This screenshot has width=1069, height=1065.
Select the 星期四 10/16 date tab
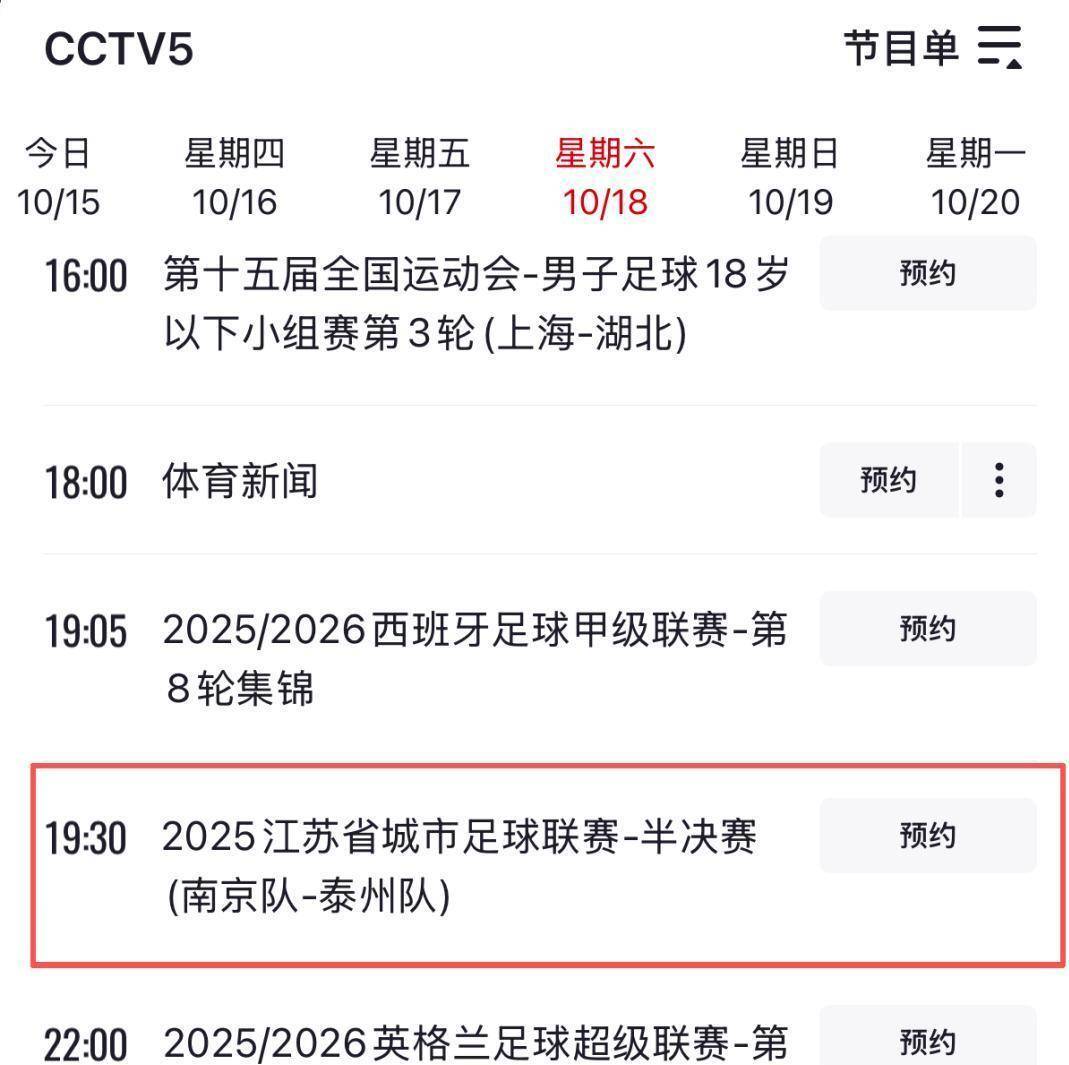pyautogui.click(x=234, y=178)
